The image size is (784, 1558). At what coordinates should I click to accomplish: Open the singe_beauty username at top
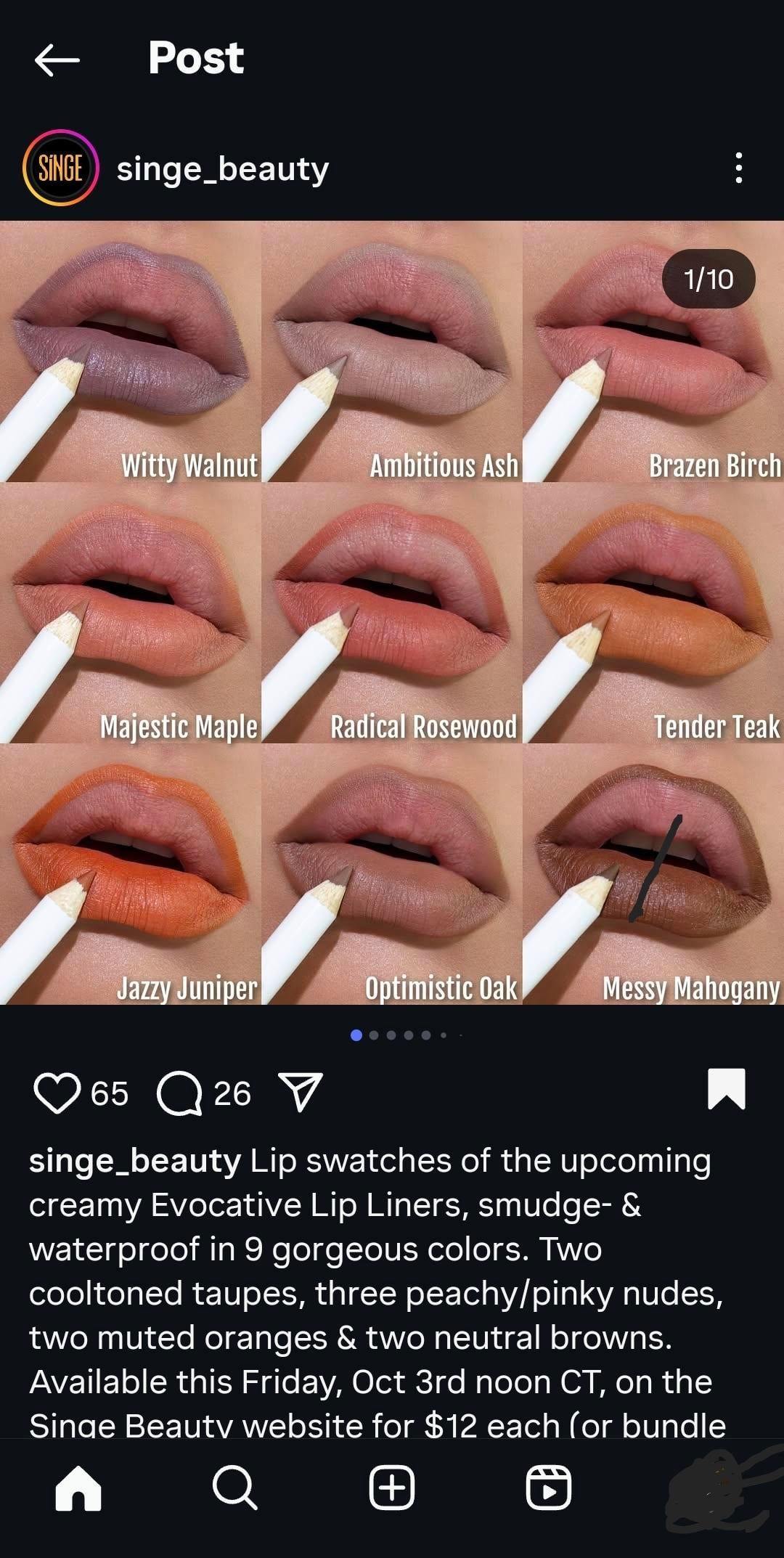(222, 169)
